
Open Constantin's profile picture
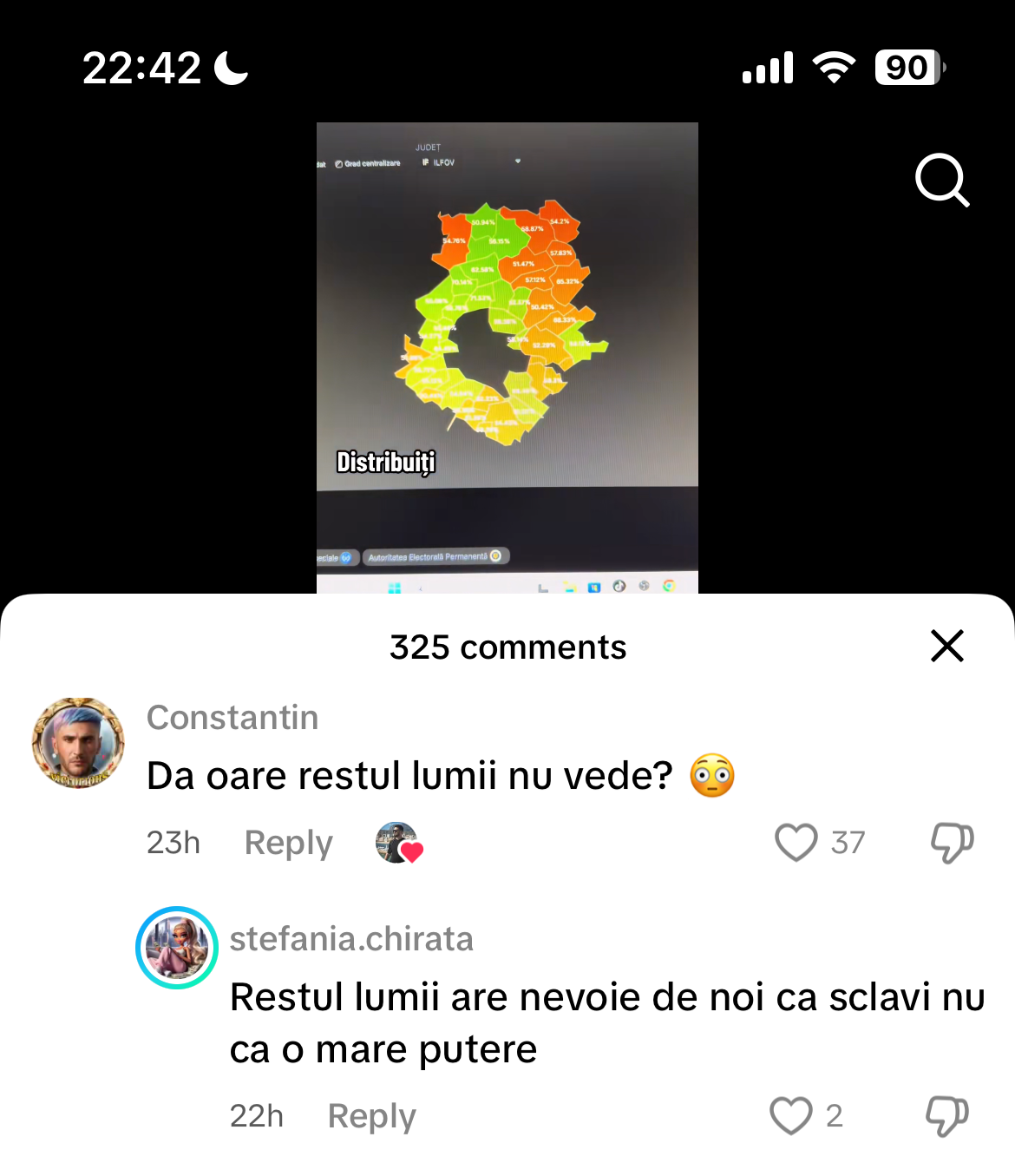coord(78,743)
